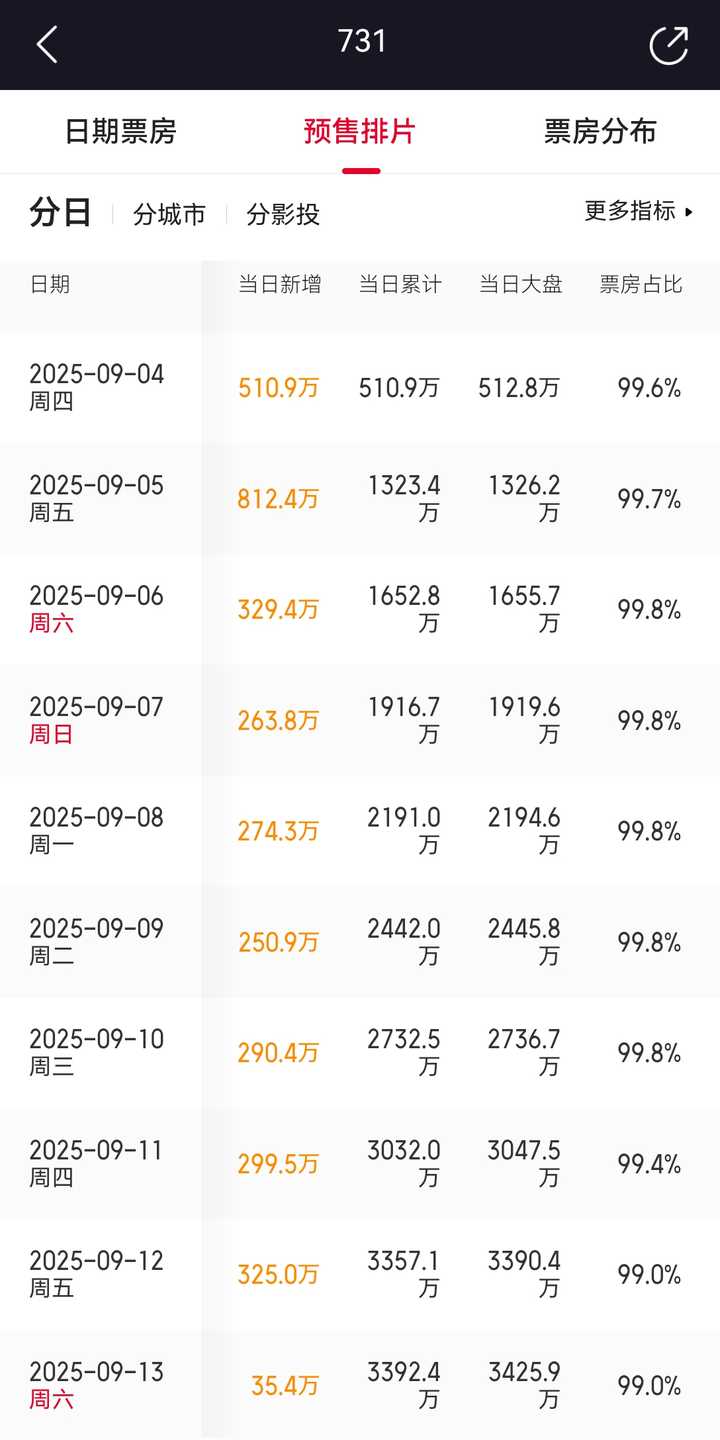Open the 票房分布 tab
This screenshot has height=1440, width=720.
pyautogui.click(x=600, y=132)
